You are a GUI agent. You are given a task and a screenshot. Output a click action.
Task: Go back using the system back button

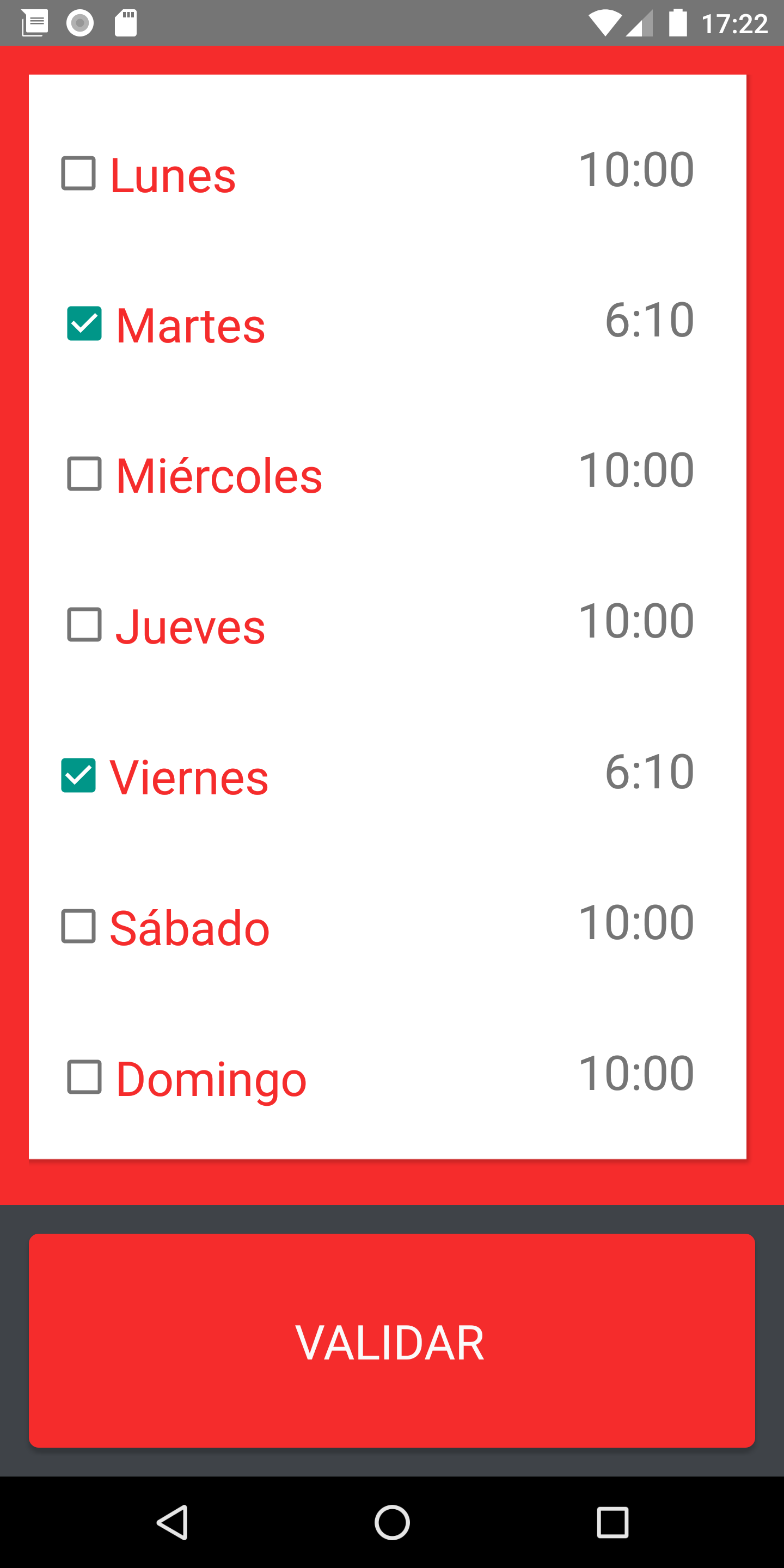[172, 1522]
